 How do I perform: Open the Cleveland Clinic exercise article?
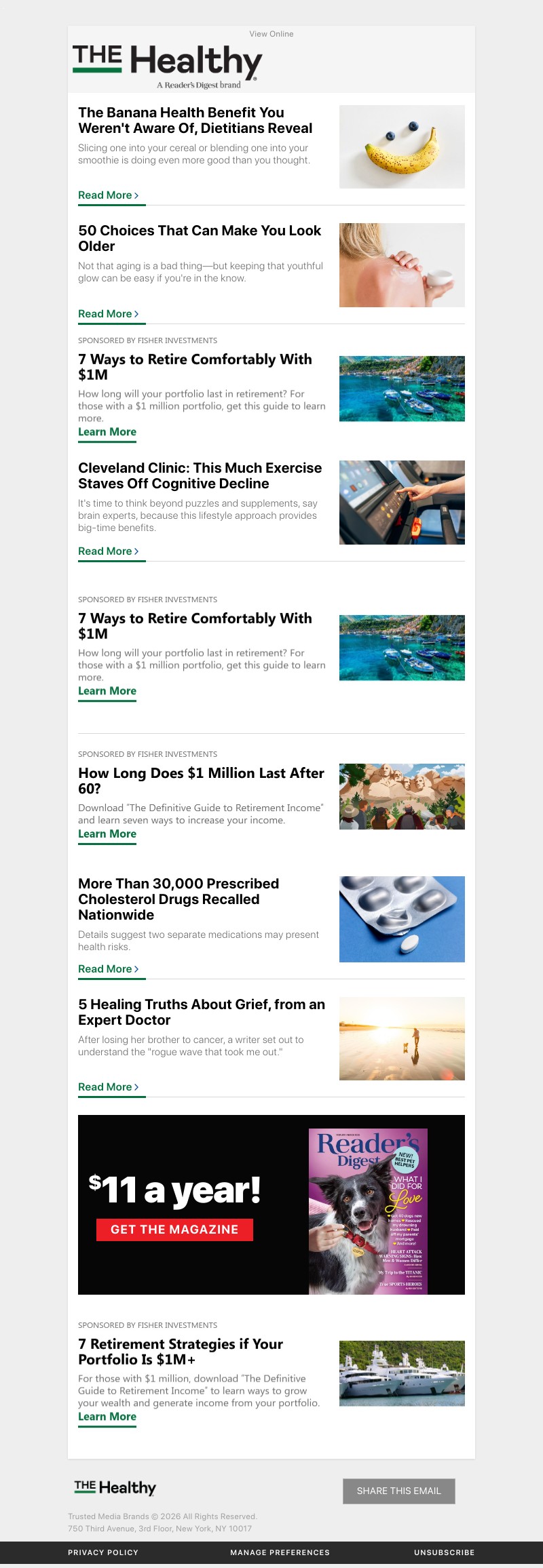(x=200, y=476)
